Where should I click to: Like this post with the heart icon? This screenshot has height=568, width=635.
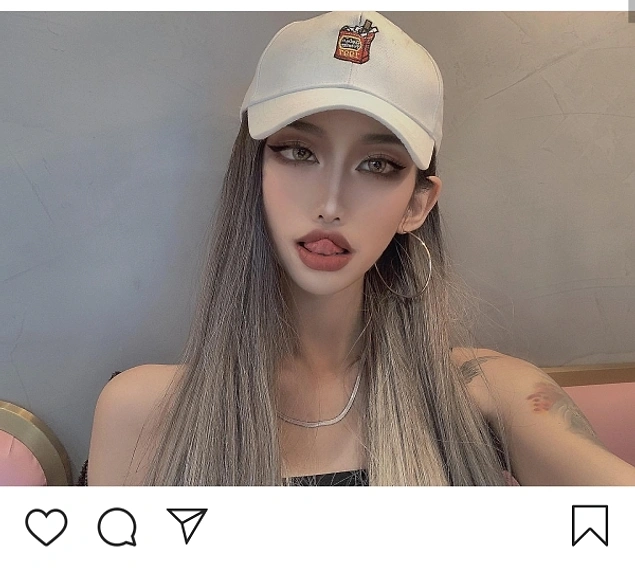coord(46,526)
